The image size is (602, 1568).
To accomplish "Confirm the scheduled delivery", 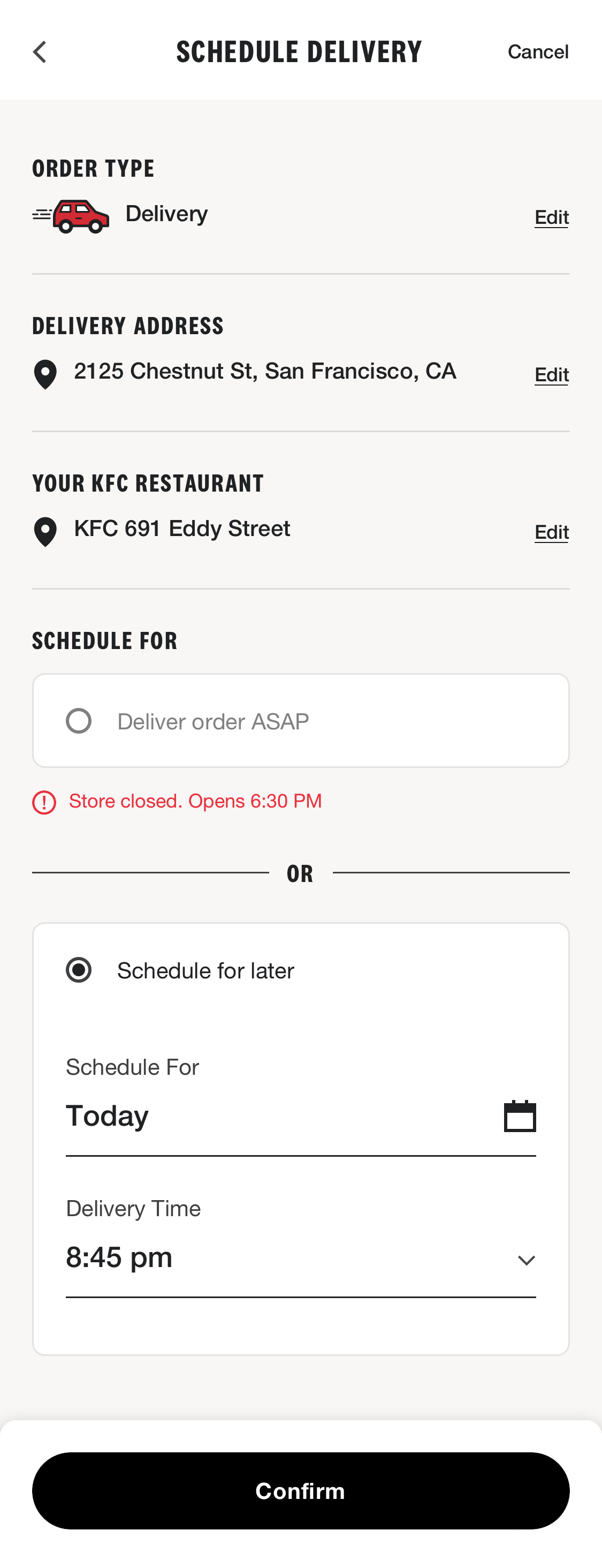I will pos(300,1491).
